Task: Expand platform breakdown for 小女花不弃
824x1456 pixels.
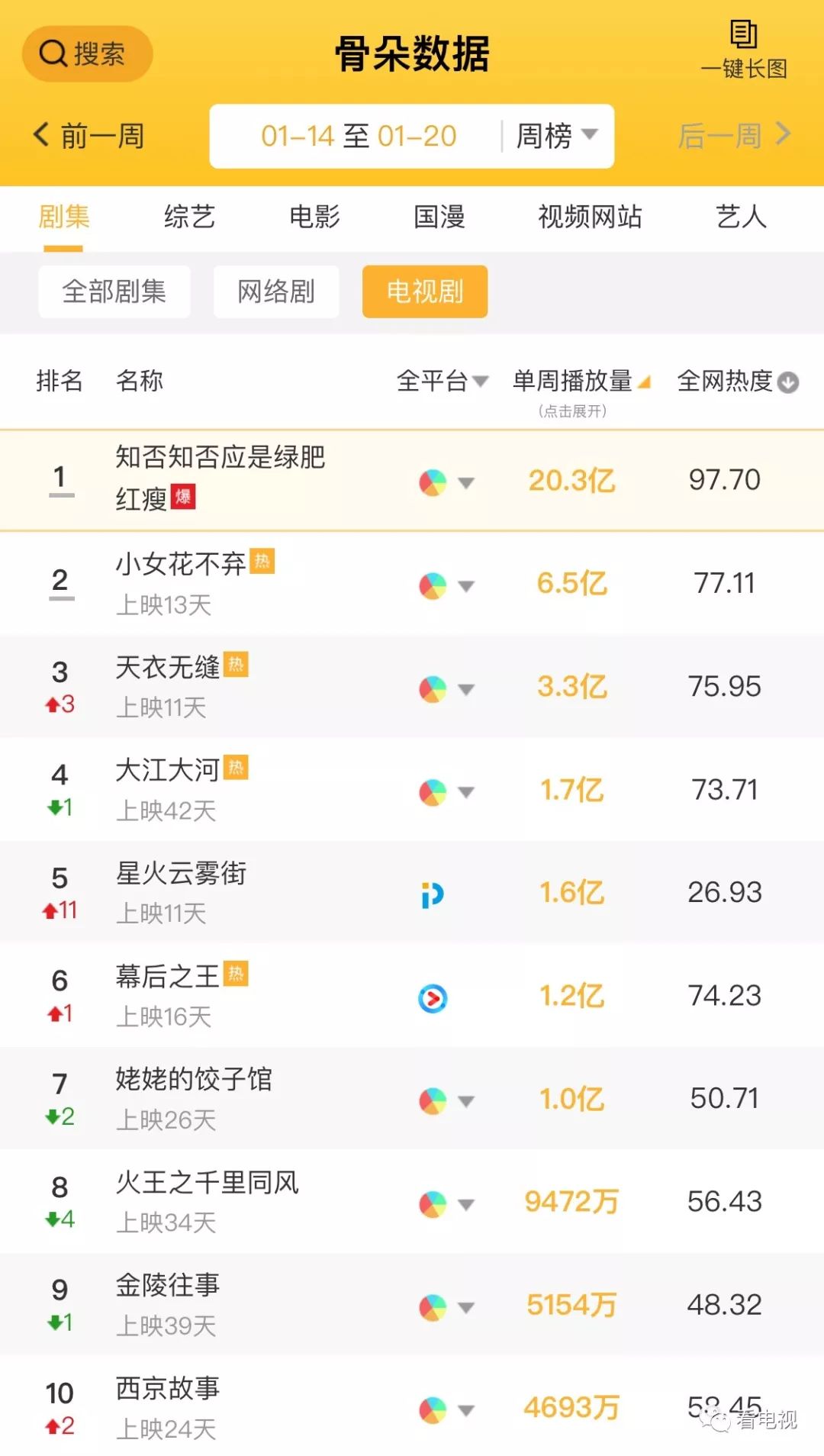Action: click(x=467, y=585)
